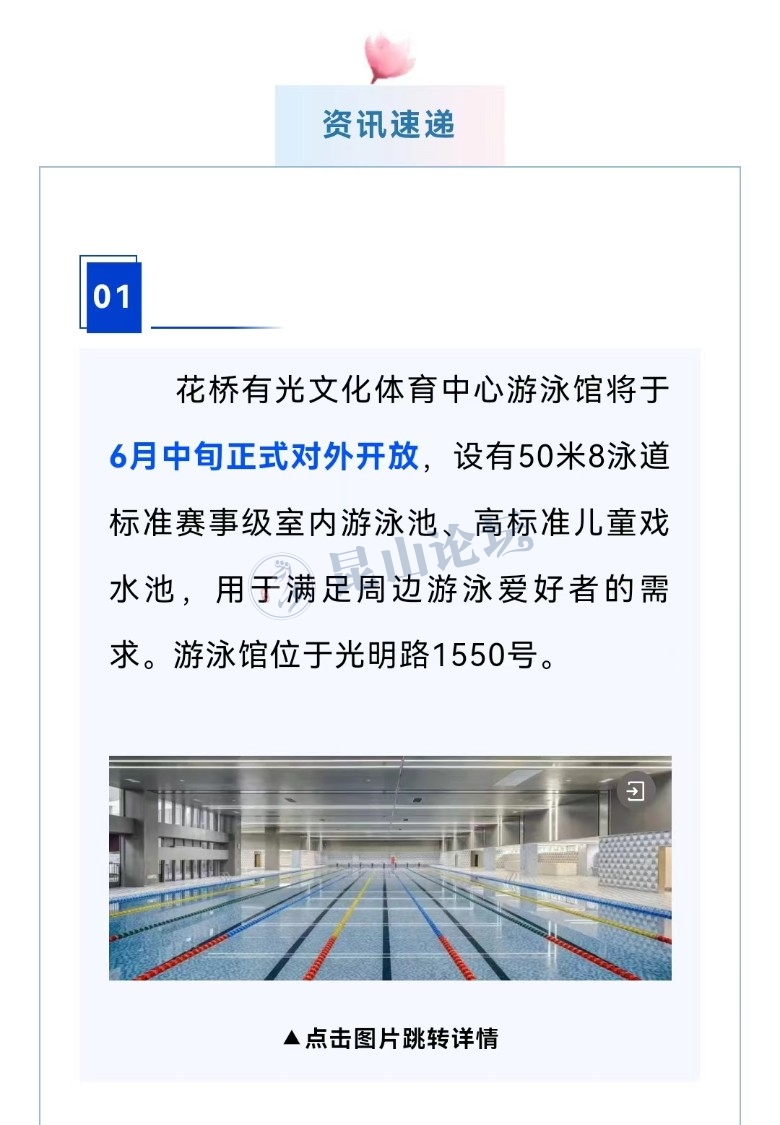Tap the jump-link icon on the pool photo
The height and width of the screenshot is (1125, 780).
pos(635,791)
